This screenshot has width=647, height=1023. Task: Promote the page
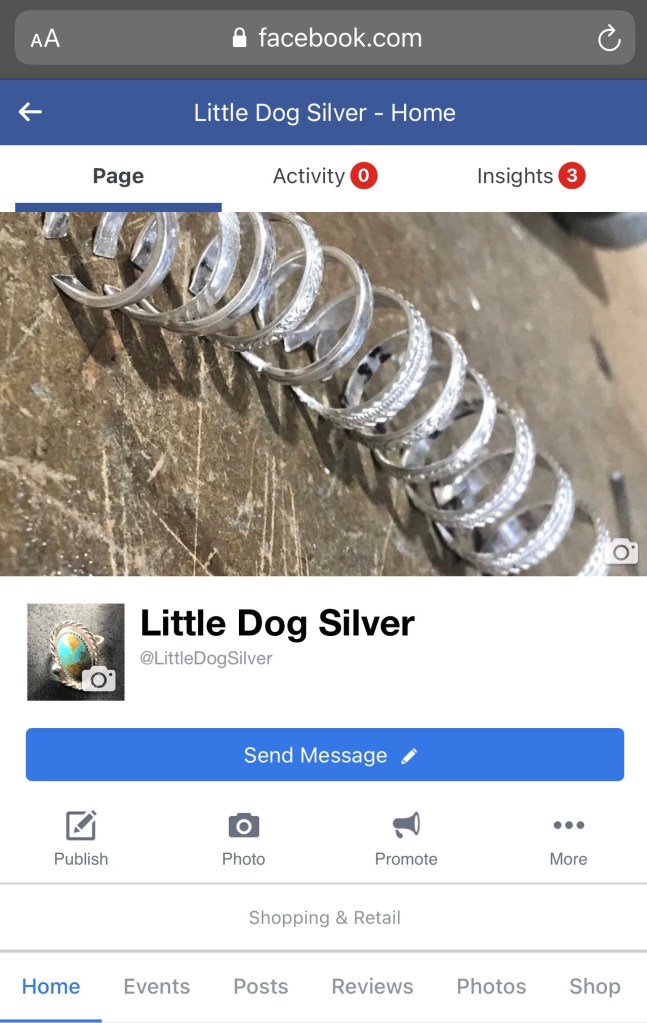pyautogui.click(x=406, y=838)
